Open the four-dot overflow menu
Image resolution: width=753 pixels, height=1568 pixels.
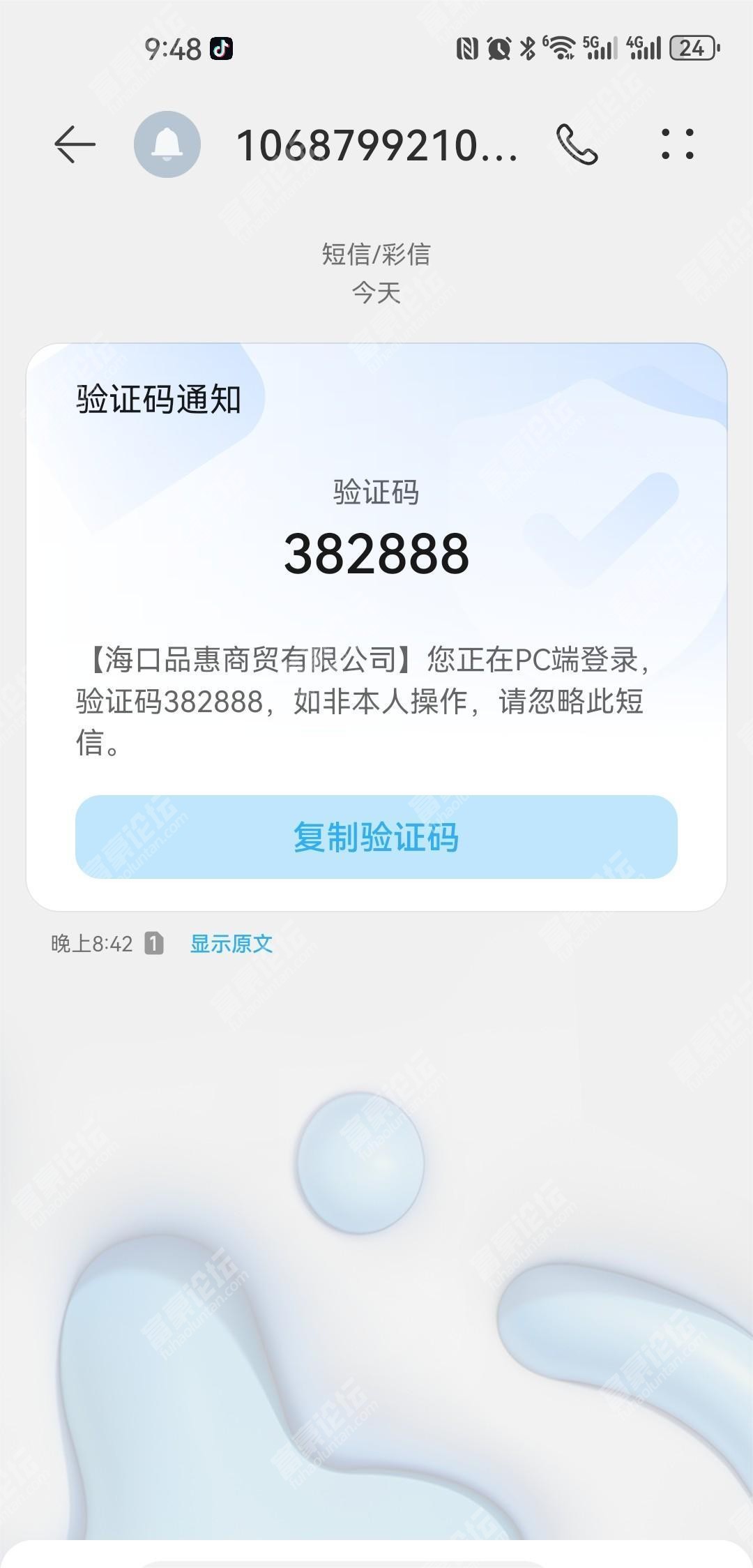point(677,144)
